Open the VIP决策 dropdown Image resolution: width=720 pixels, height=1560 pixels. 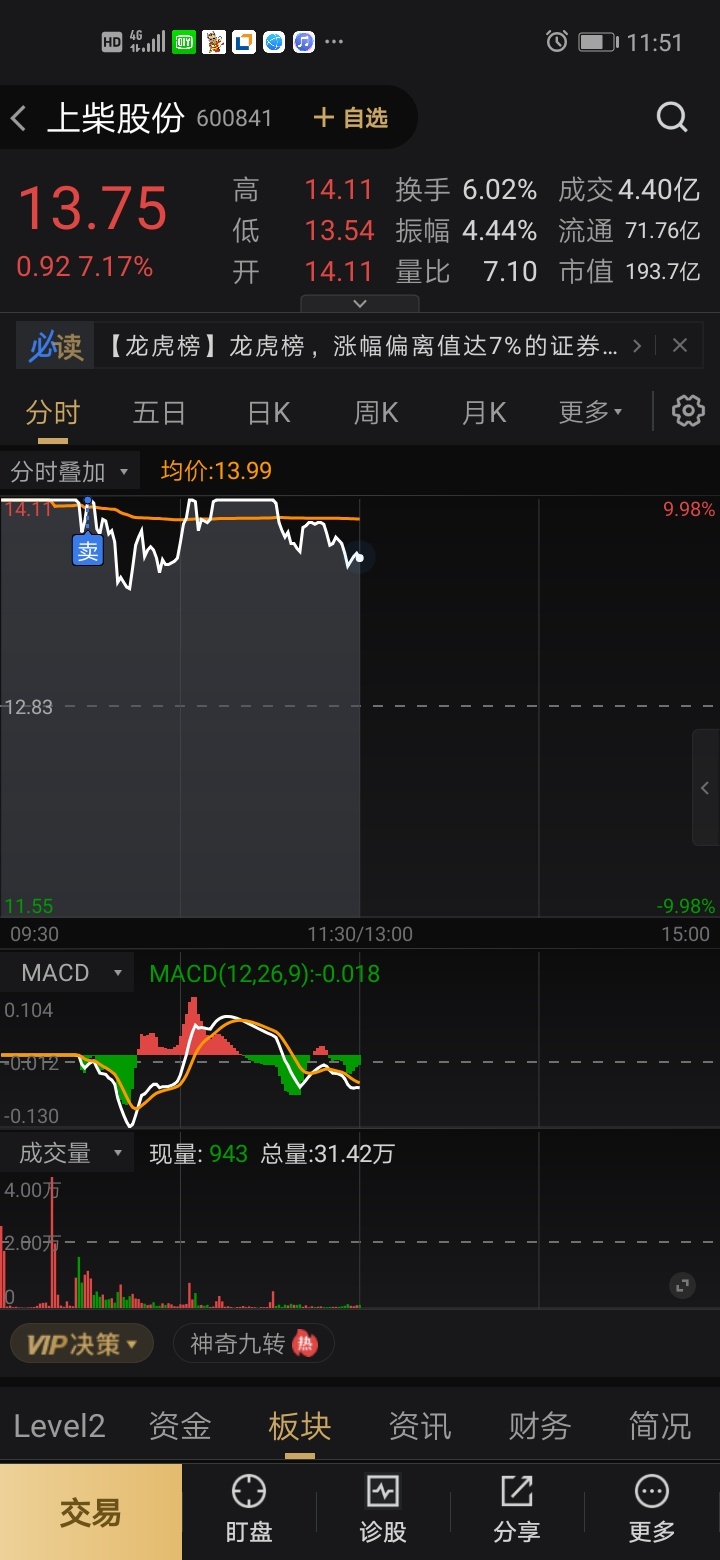82,1343
